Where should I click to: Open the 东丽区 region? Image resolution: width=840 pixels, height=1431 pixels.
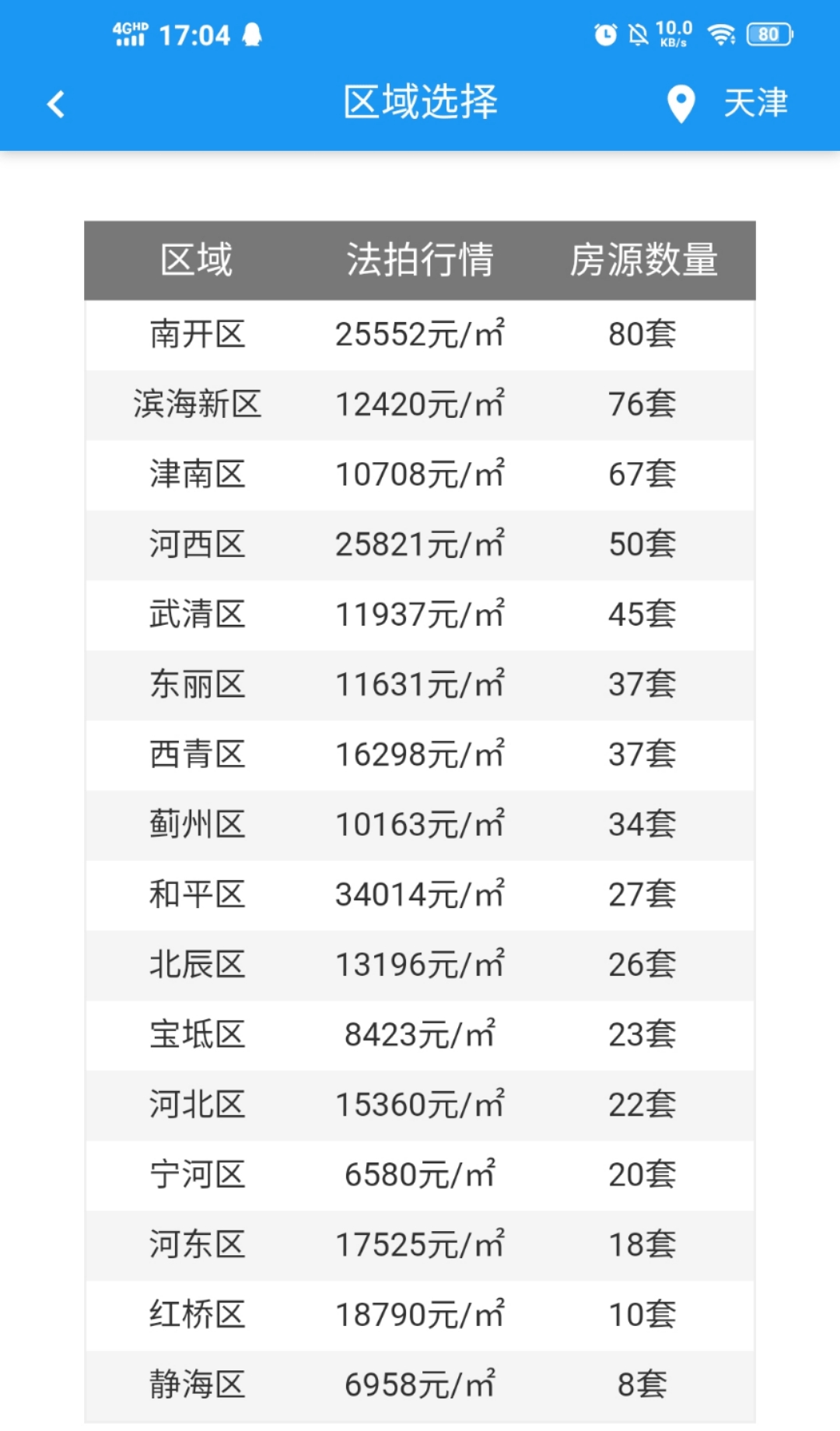tap(420, 685)
